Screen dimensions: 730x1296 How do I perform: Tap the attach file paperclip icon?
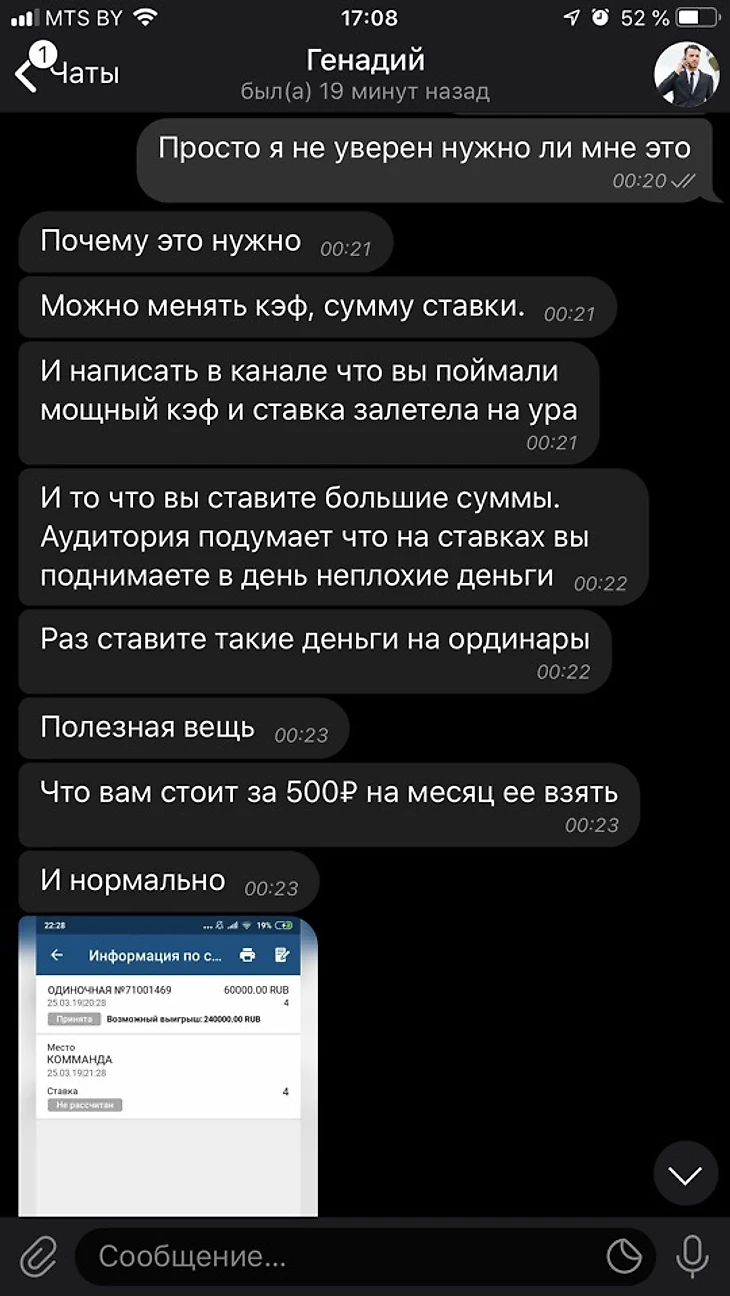tap(39, 1256)
